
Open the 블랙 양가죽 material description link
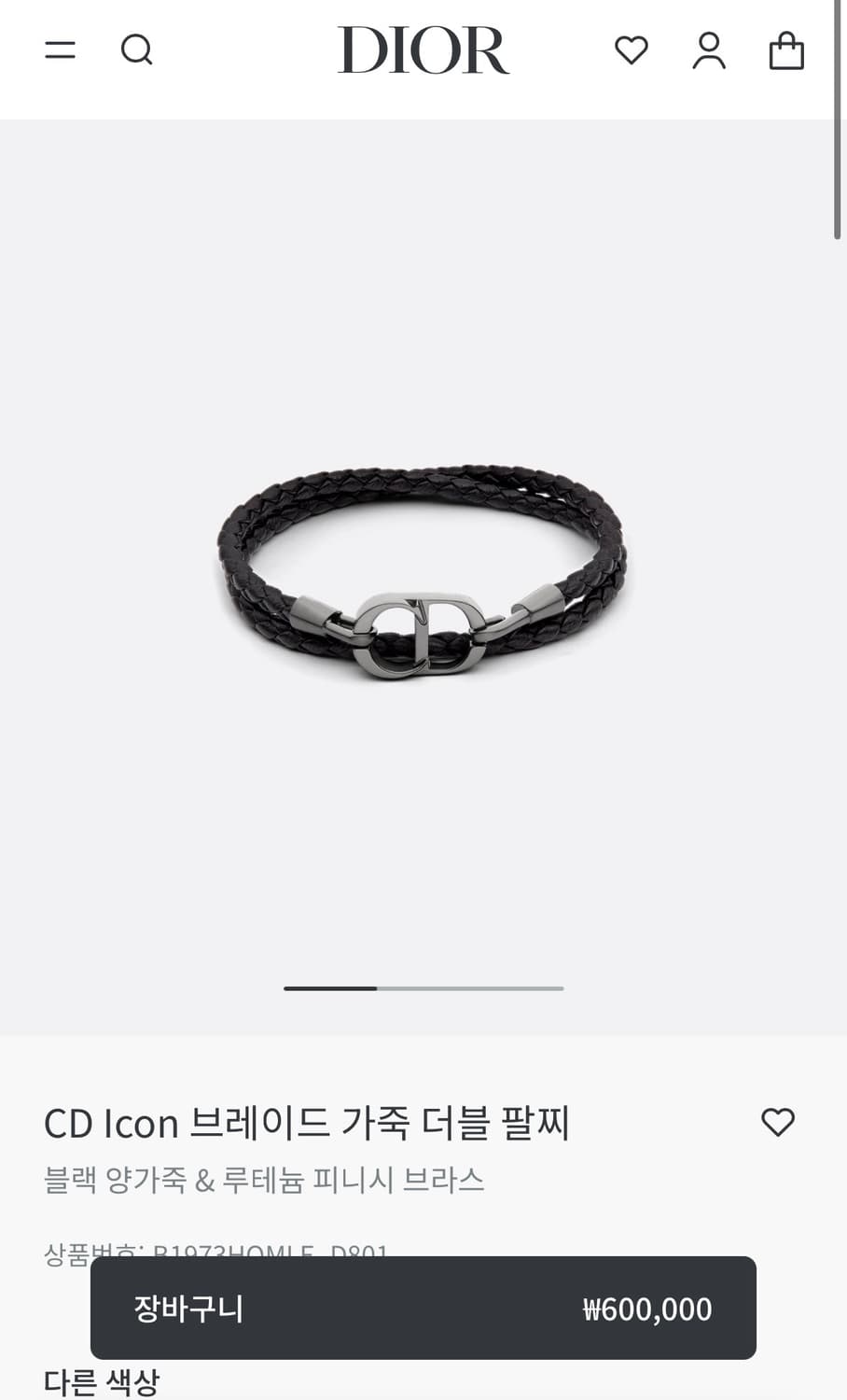266,1180
